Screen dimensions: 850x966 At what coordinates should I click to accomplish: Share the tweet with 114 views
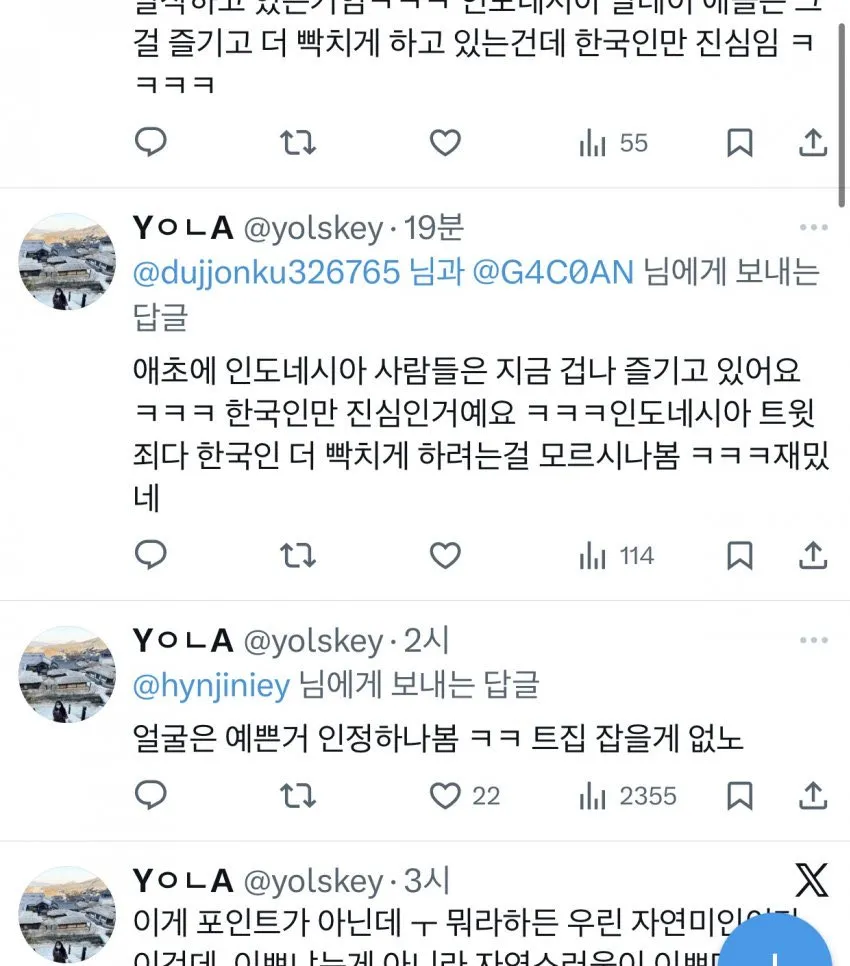click(x=813, y=555)
